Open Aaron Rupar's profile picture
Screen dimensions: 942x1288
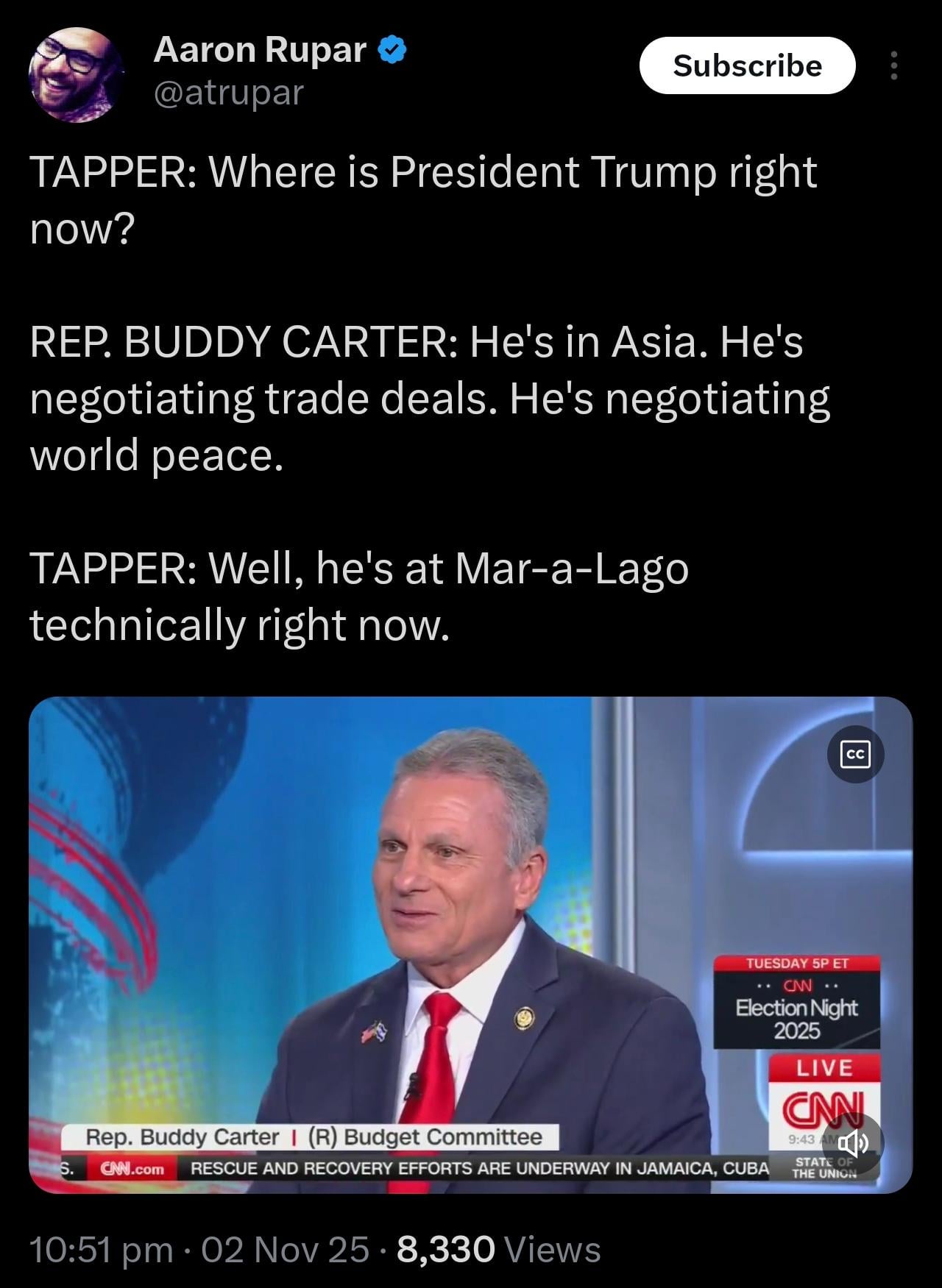tap(75, 74)
